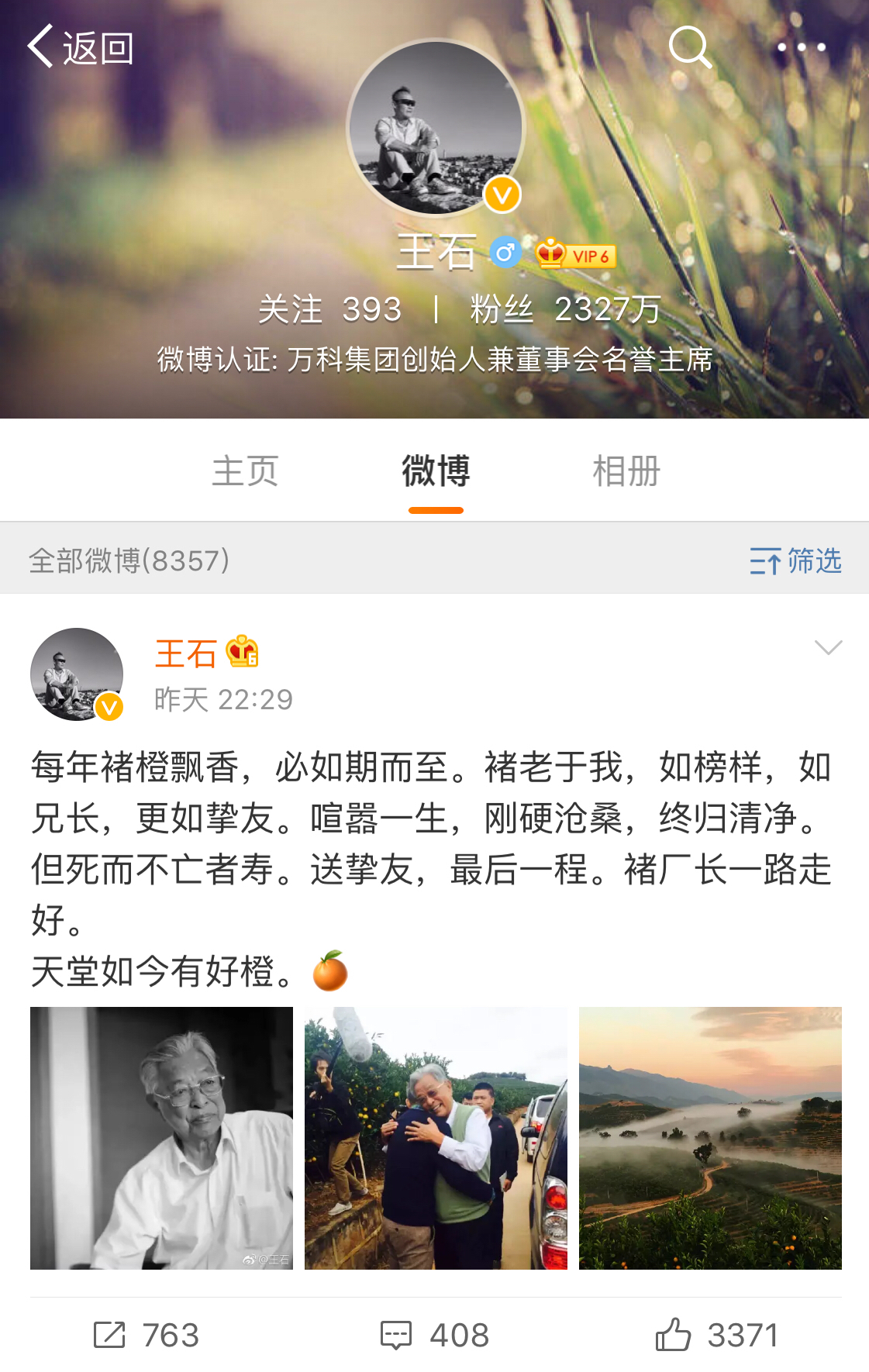This screenshot has height=1372, width=869.
Task: Open the photo of two men hugging
Action: [x=436, y=1137]
